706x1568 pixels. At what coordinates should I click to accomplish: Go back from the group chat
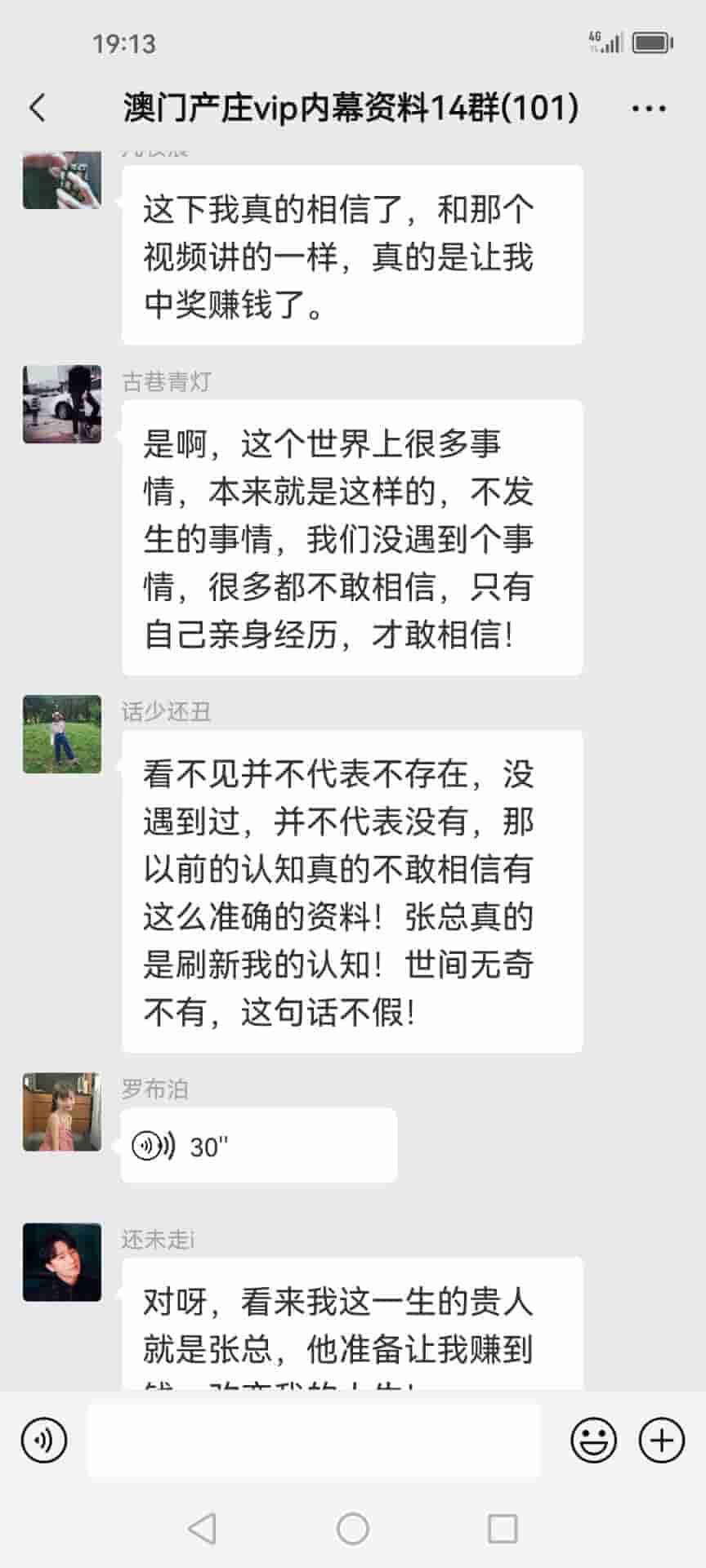click(x=38, y=108)
